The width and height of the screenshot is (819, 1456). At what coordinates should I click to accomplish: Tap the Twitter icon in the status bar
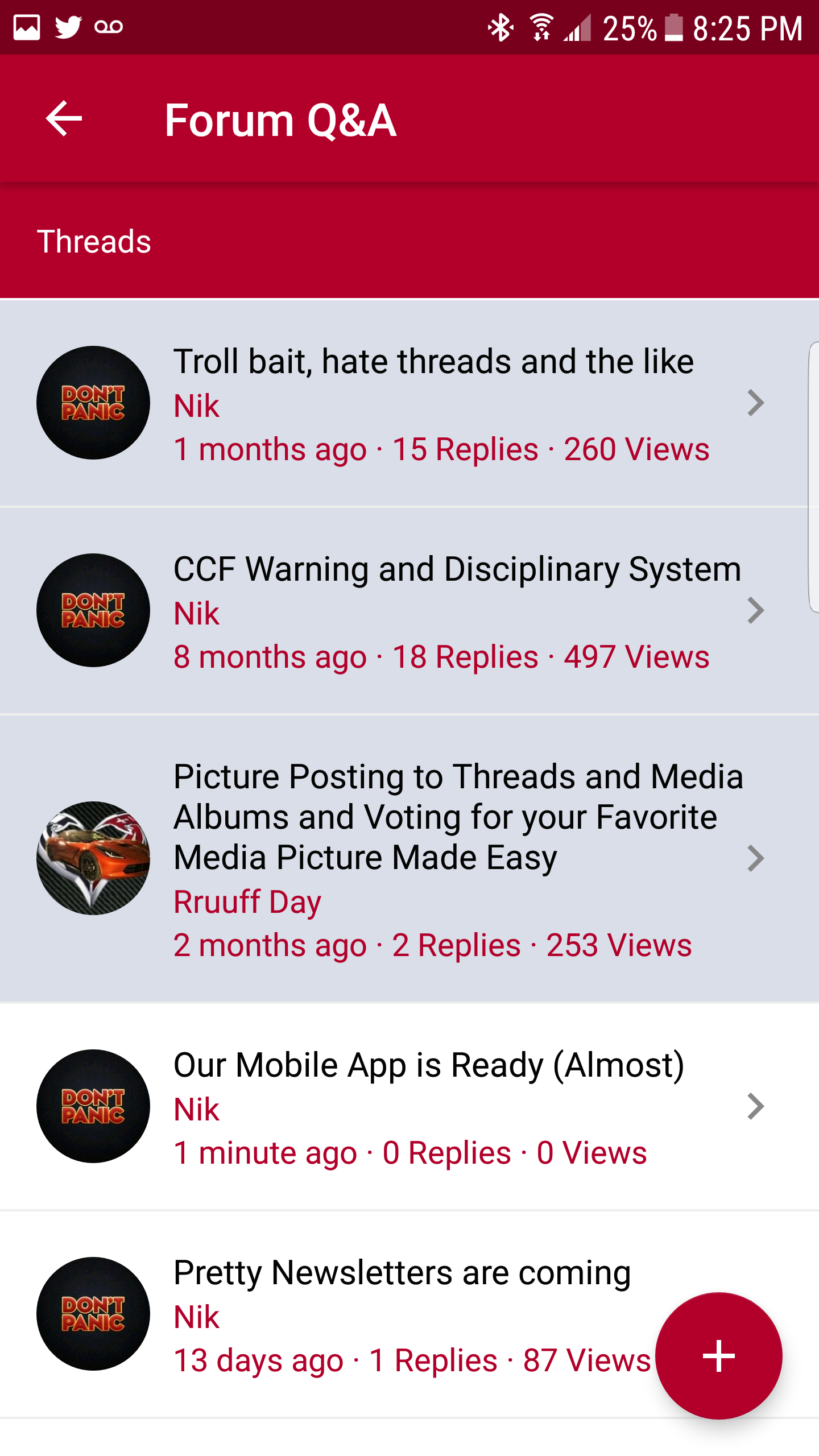point(69,26)
